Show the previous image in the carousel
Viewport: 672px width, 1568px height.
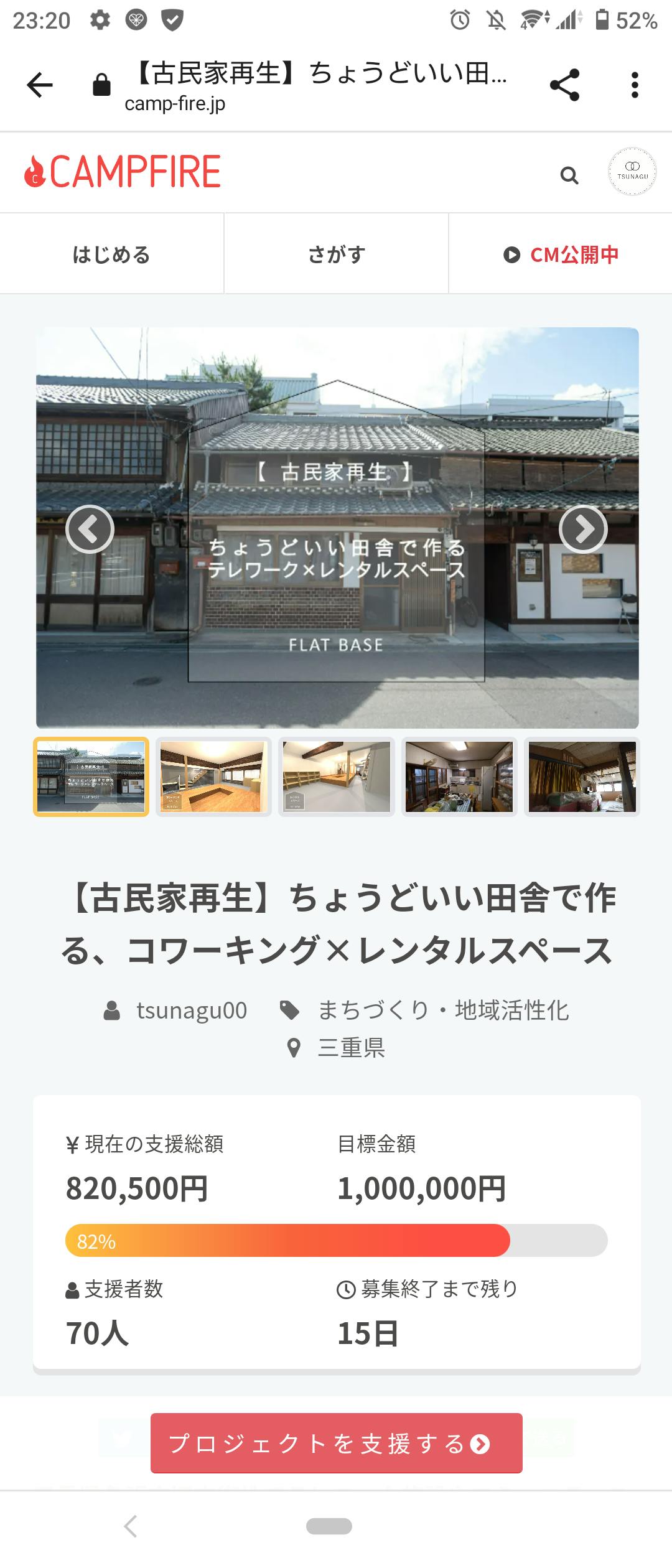(90, 529)
